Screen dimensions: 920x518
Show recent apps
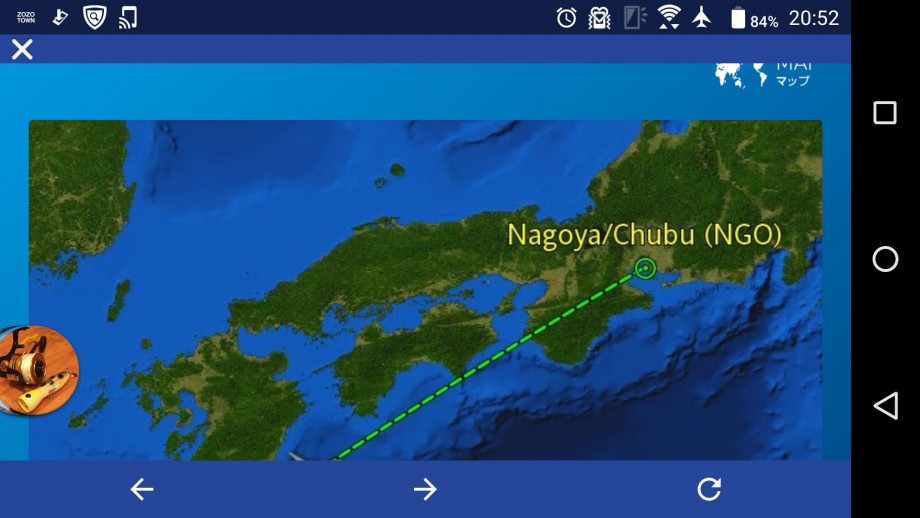tap(885, 113)
